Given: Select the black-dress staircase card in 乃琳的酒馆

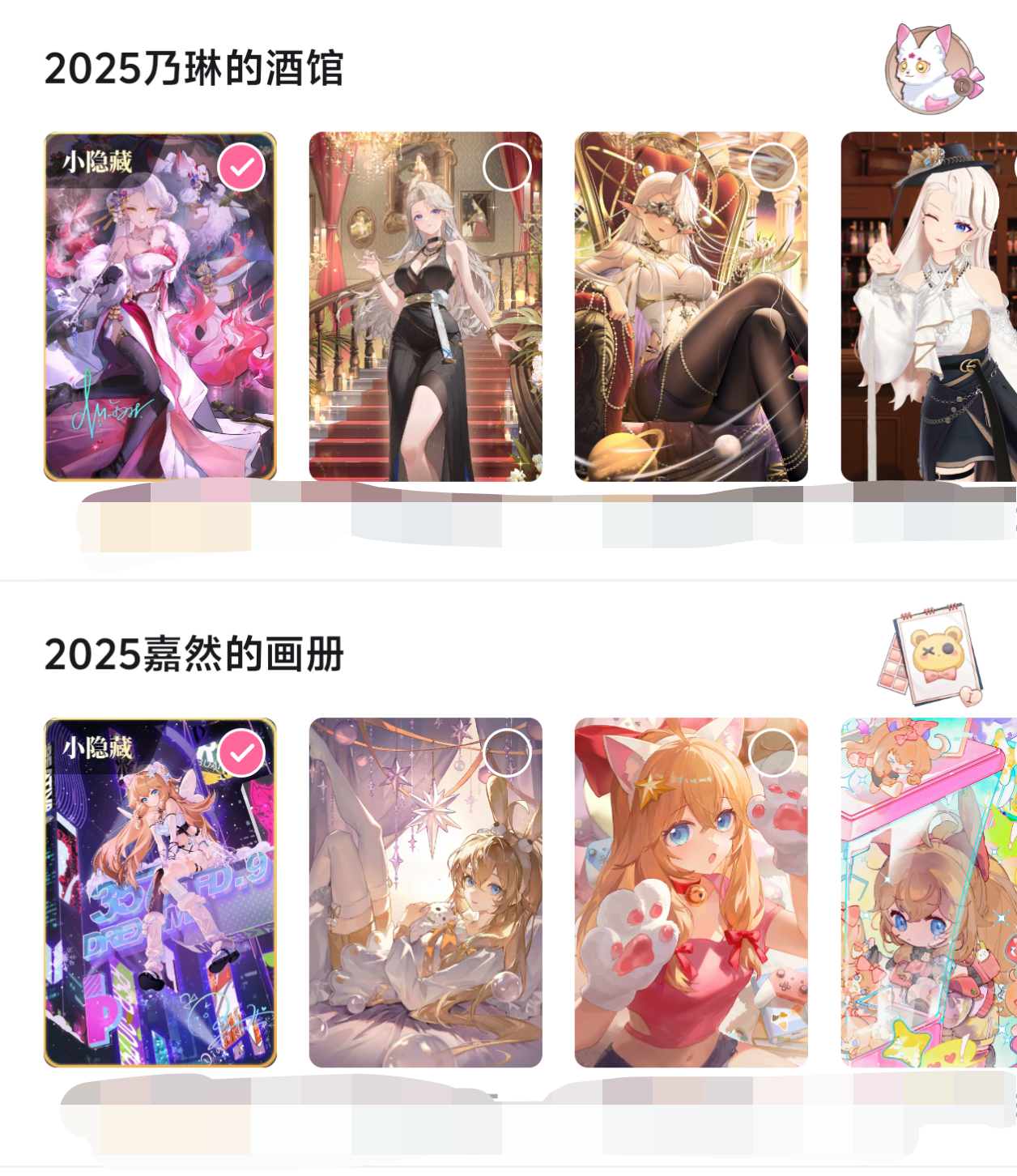Looking at the screenshot, I should [507, 167].
